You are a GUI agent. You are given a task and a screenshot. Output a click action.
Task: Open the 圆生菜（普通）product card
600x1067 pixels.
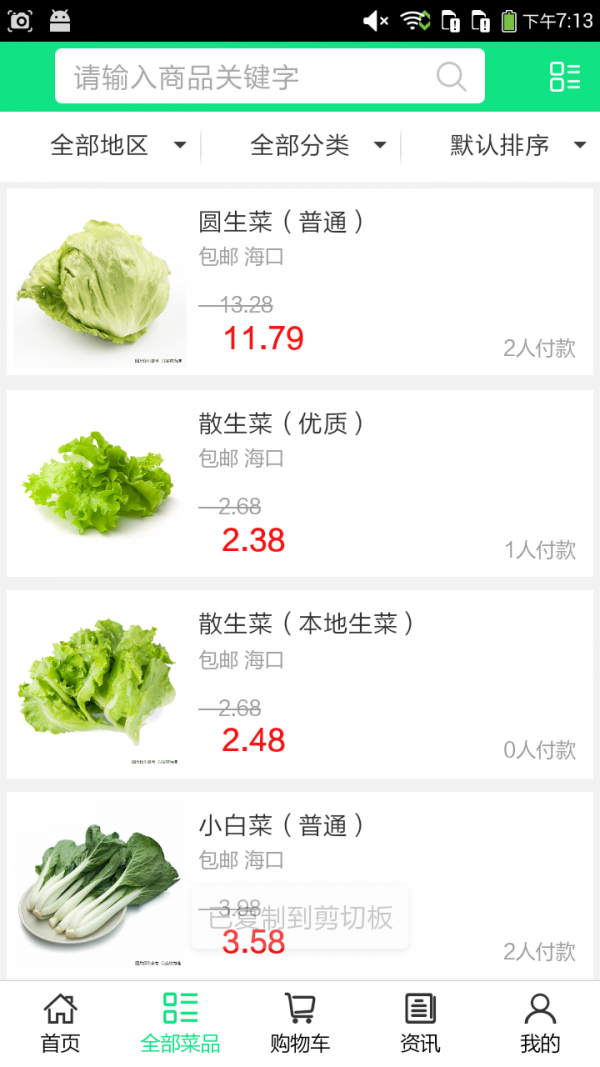300,282
